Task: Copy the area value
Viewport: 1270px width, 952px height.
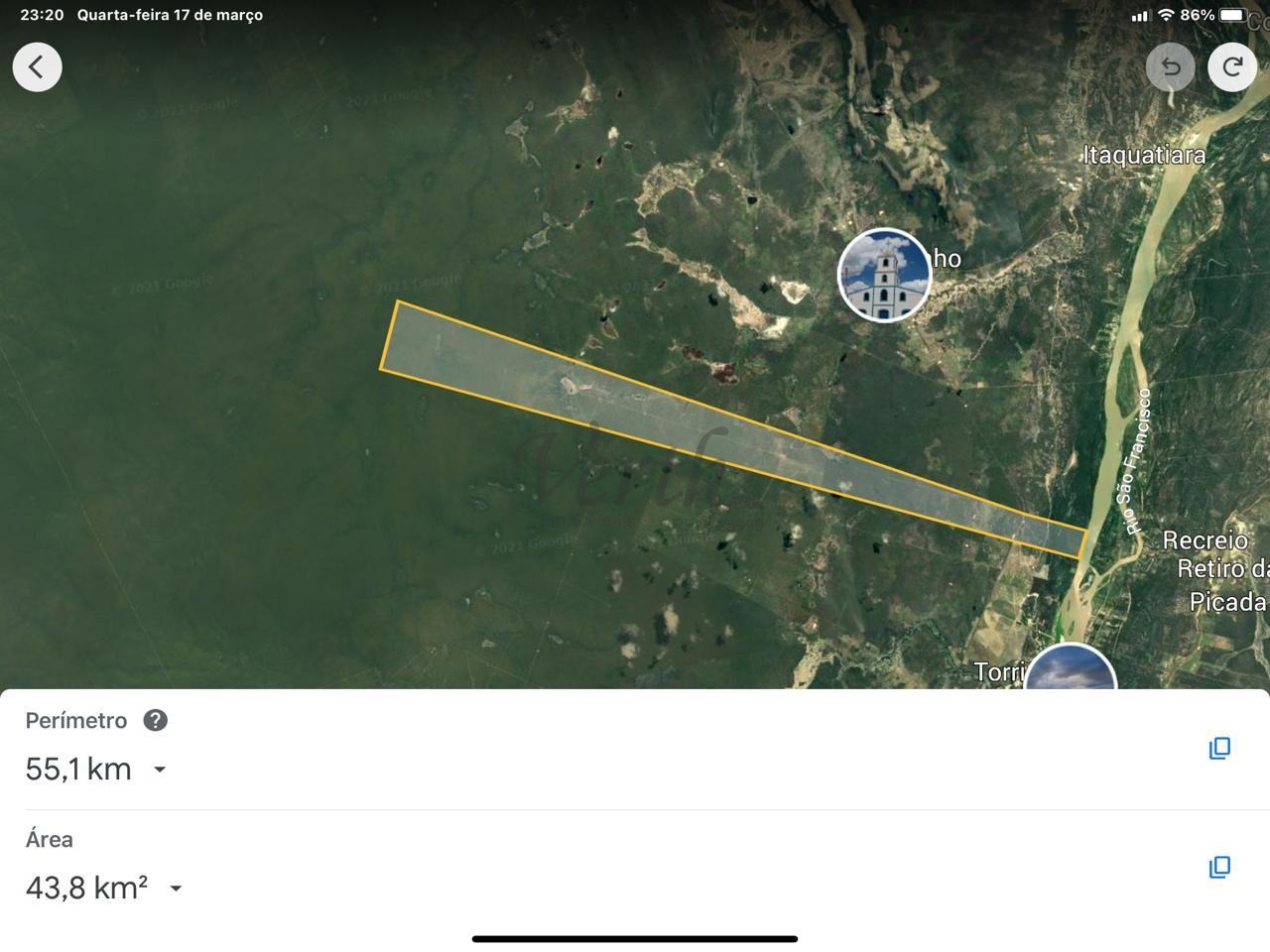Action: tap(1219, 868)
